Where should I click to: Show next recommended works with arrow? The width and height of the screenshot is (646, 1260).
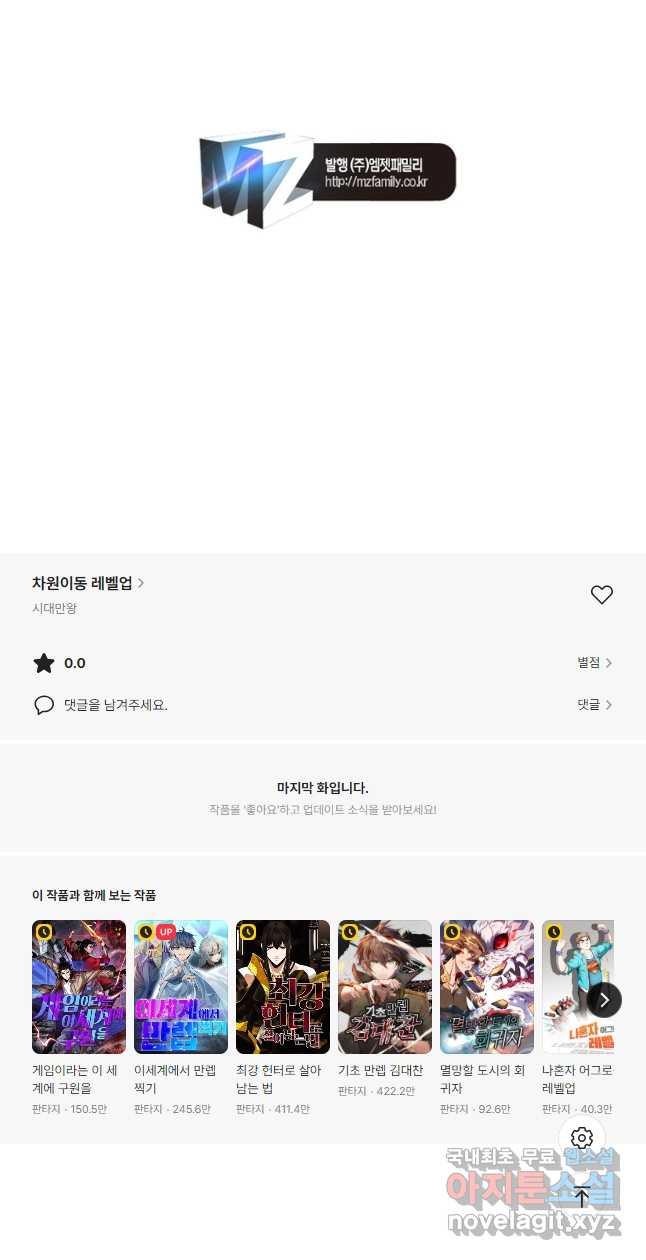[x=604, y=1000]
